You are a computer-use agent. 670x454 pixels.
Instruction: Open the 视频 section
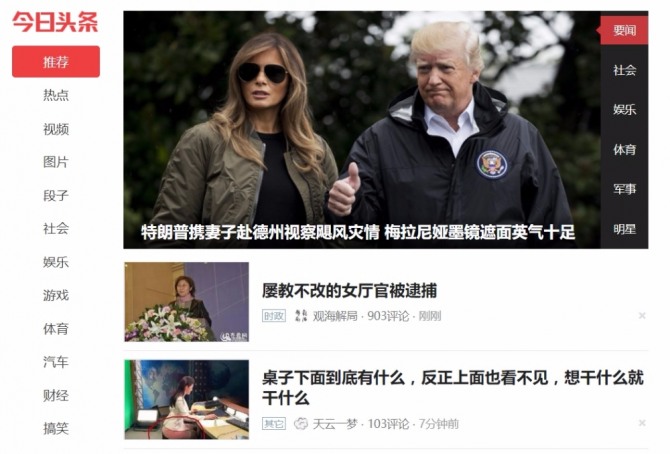tap(56, 129)
